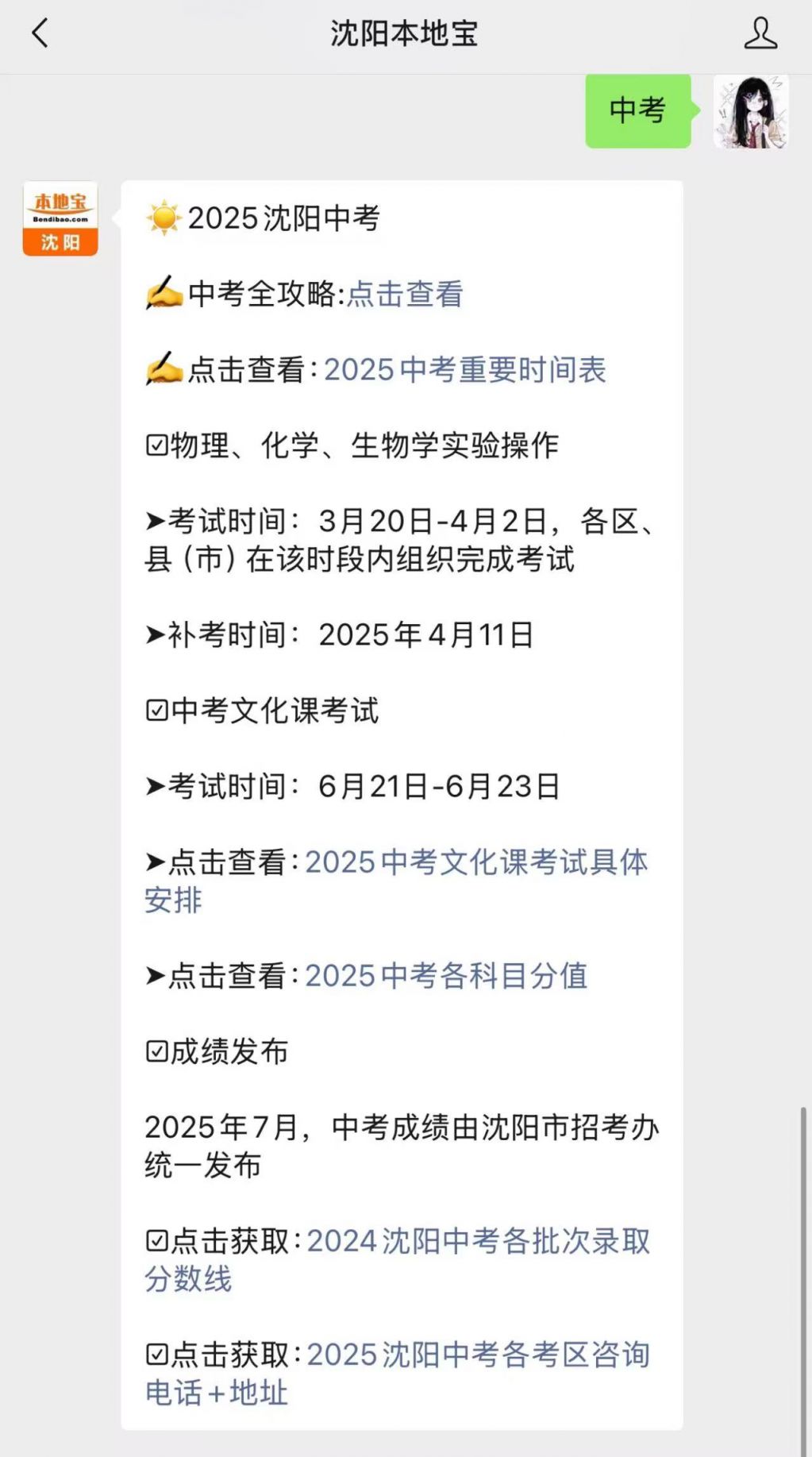This screenshot has height=1457, width=812.
Task: Open the account profile icon at top right
Action: click(760, 33)
